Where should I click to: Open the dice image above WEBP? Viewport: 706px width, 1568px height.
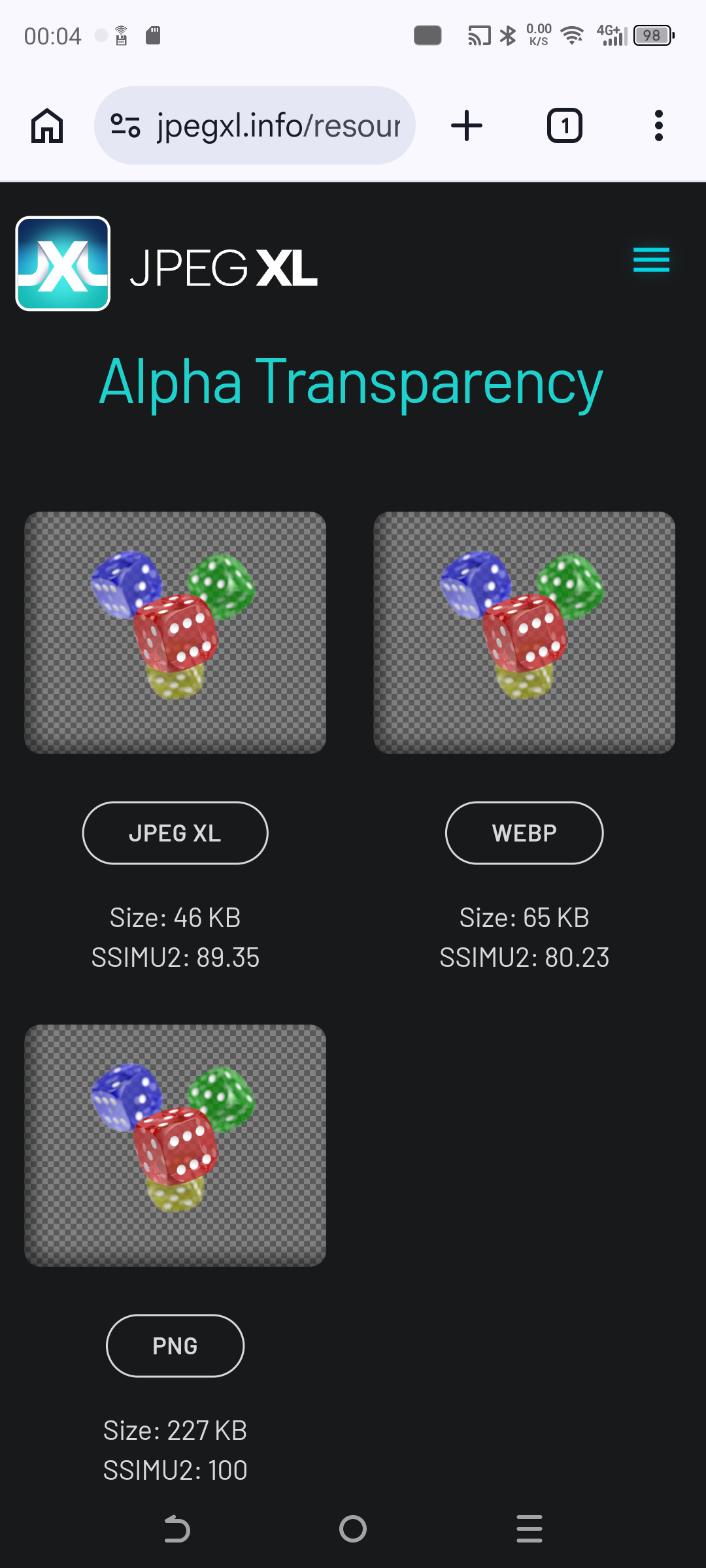[x=524, y=632]
